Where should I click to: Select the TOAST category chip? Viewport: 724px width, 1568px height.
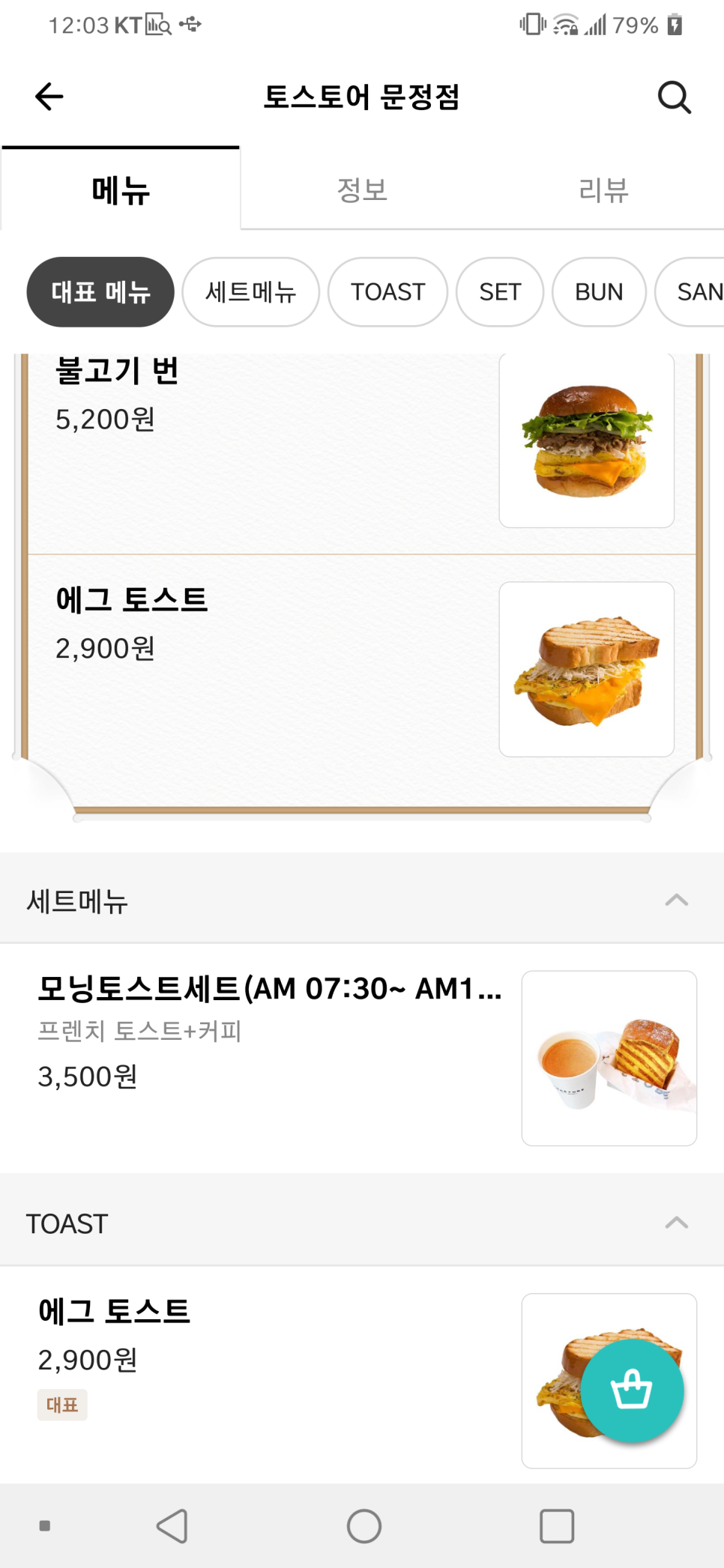click(387, 292)
